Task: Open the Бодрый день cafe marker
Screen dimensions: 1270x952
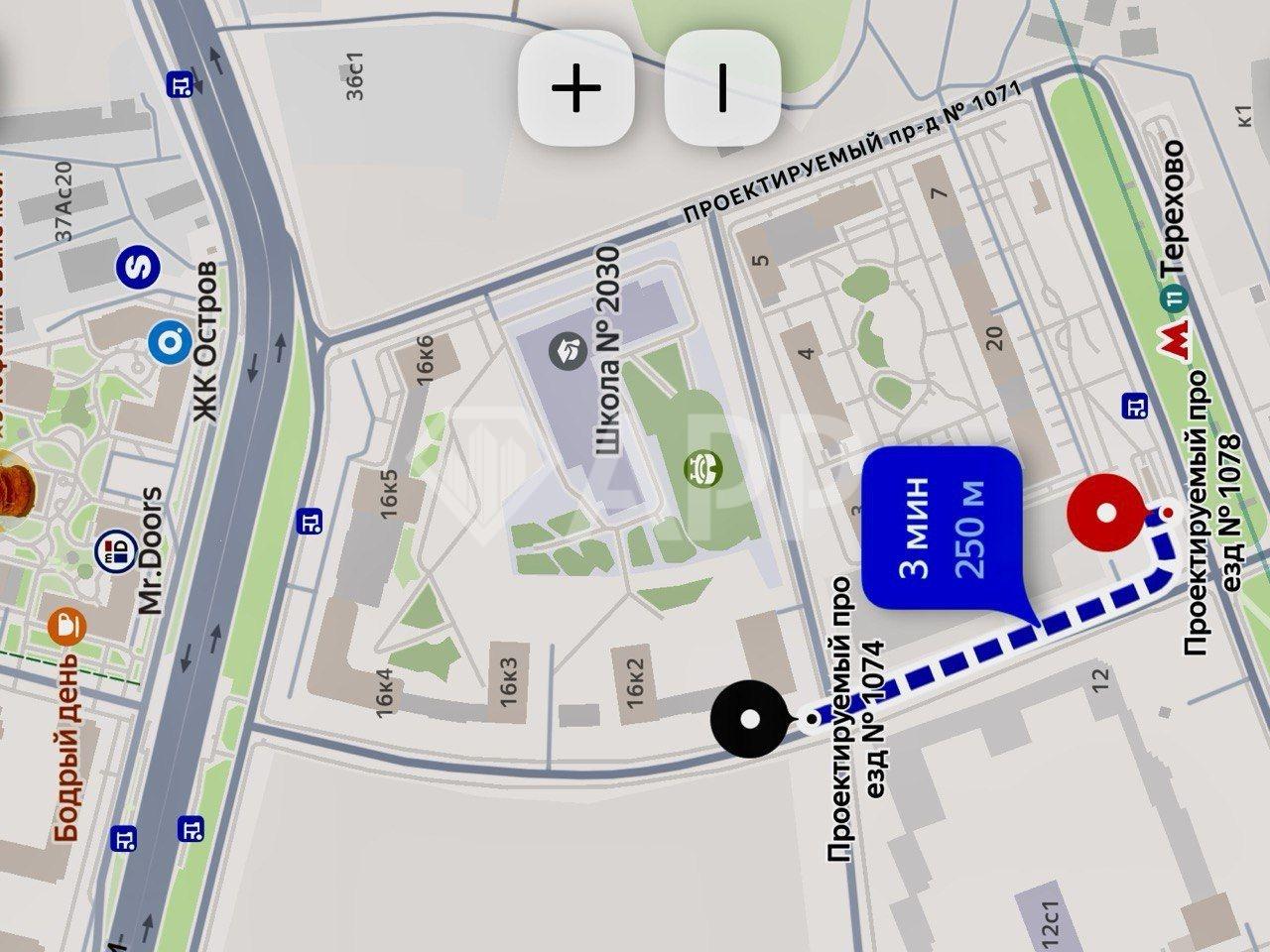Action: click(x=67, y=625)
